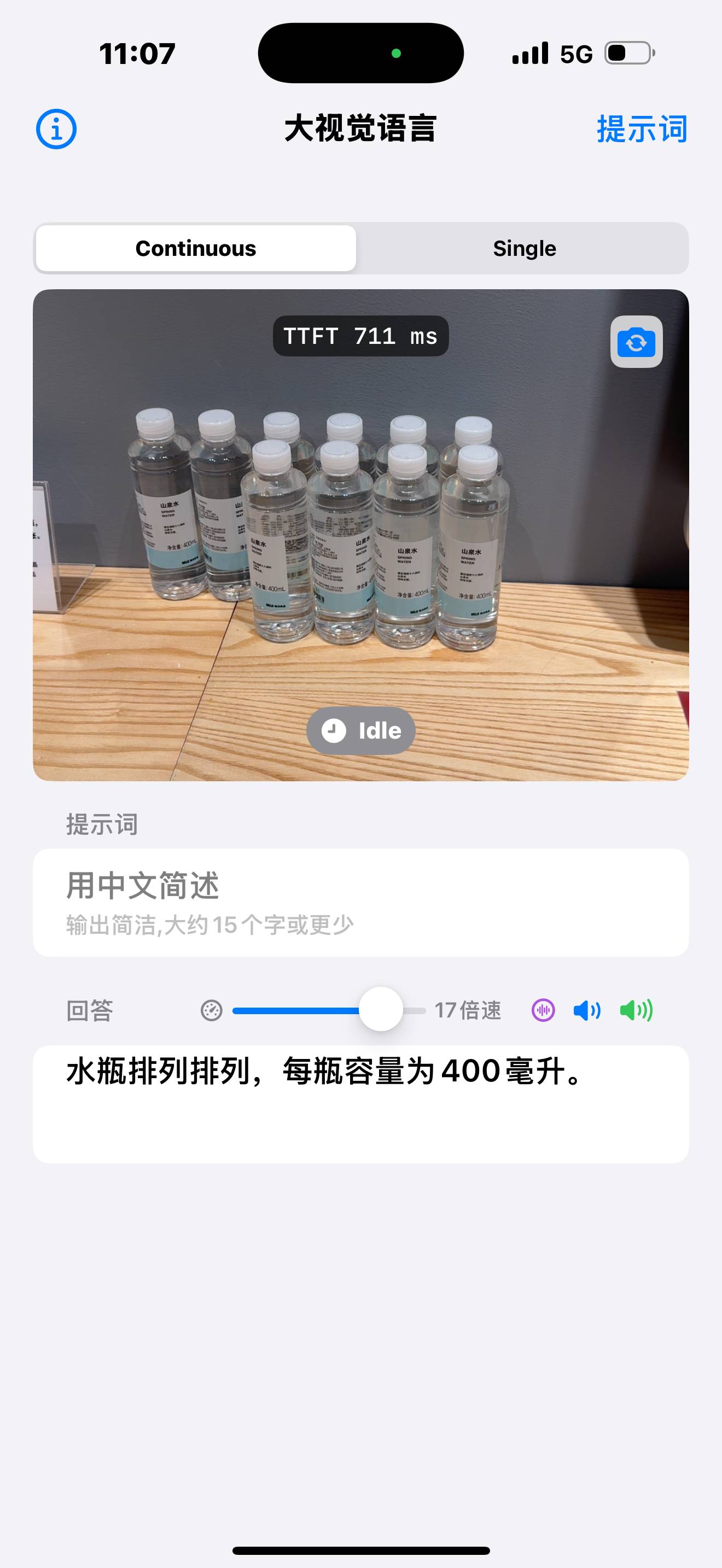722x1568 pixels.
Task: Mute audio via the blue speaker toggle
Action: pyautogui.click(x=586, y=1010)
